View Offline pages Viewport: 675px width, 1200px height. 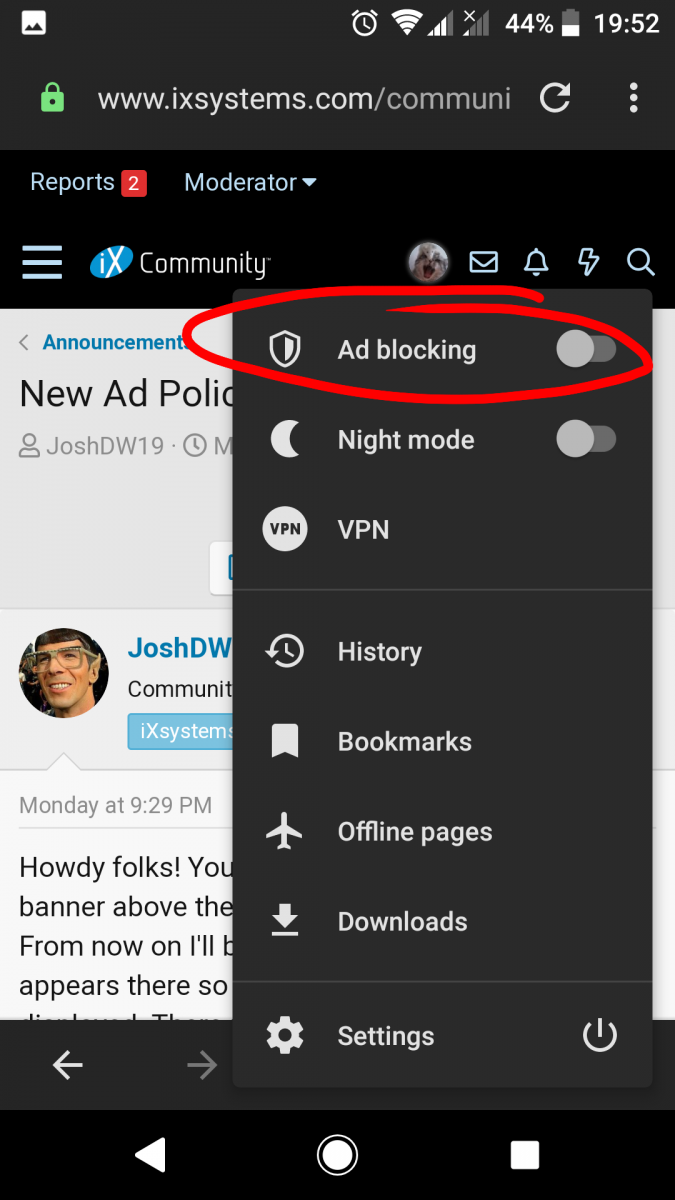coord(414,832)
